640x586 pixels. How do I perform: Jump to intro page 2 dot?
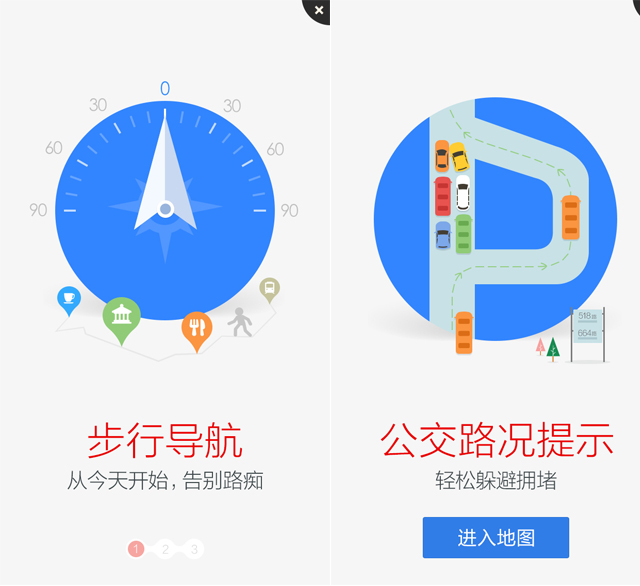click(x=166, y=548)
